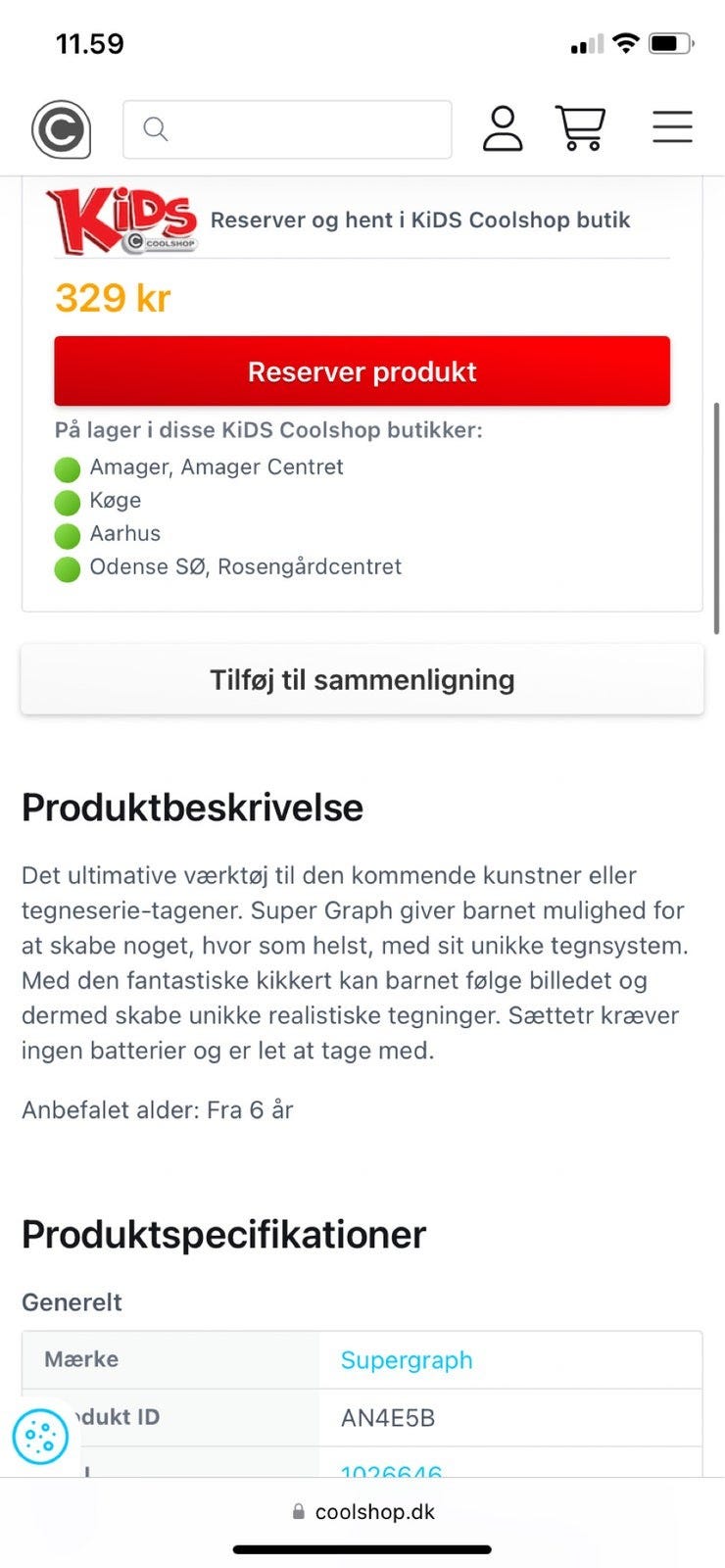Open the user account icon
The height and width of the screenshot is (1568, 725).
tap(503, 128)
